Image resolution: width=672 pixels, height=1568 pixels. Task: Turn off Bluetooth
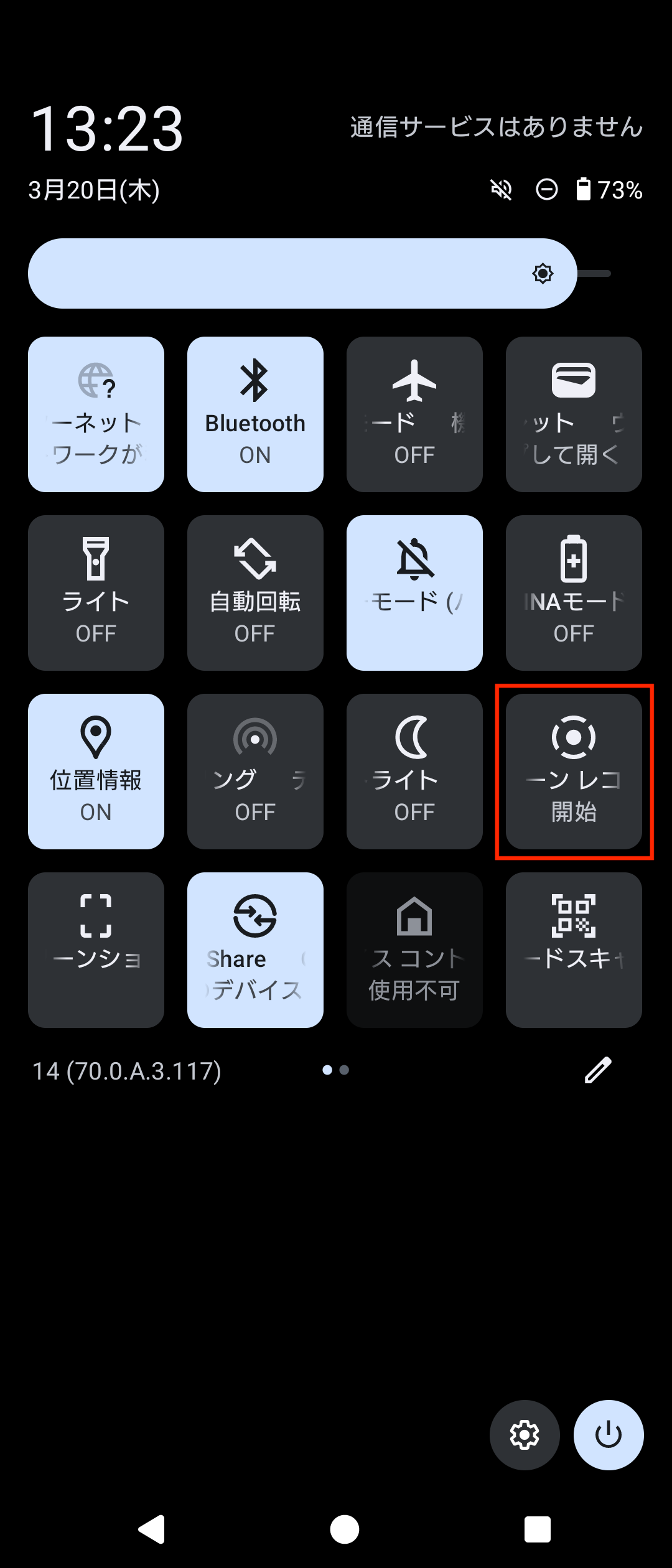[255, 414]
